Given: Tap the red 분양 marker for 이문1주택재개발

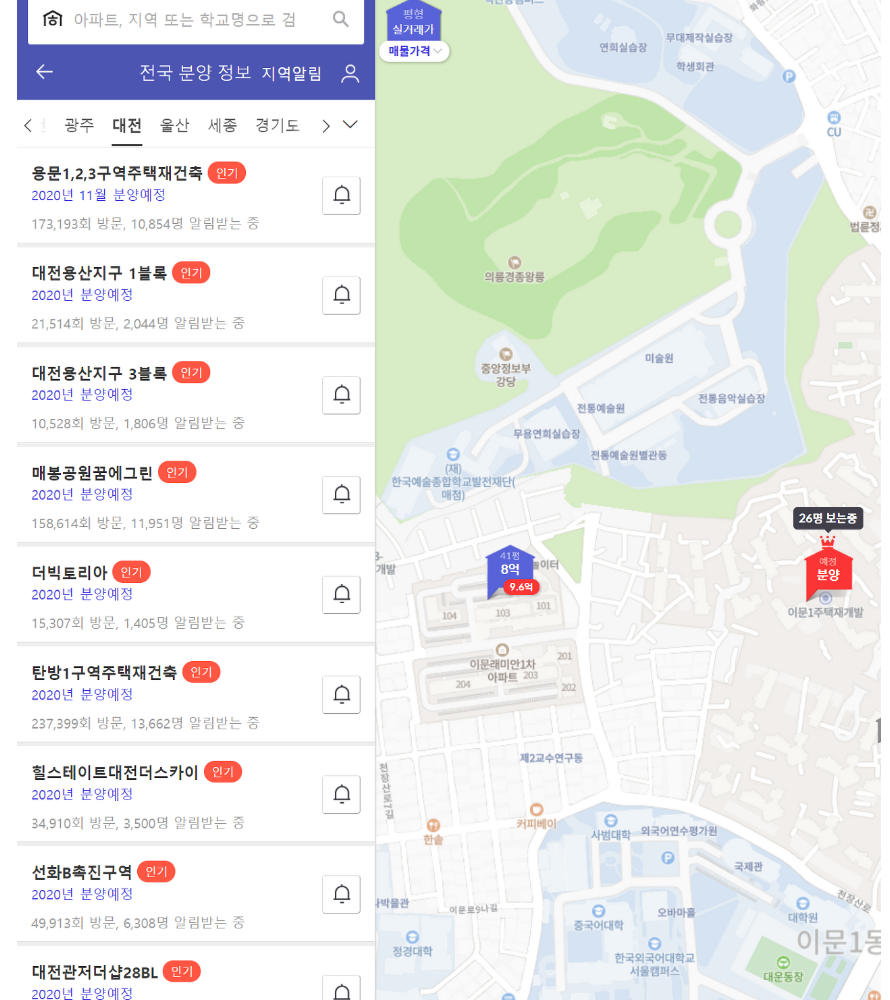Looking at the screenshot, I should tap(828, 573).
